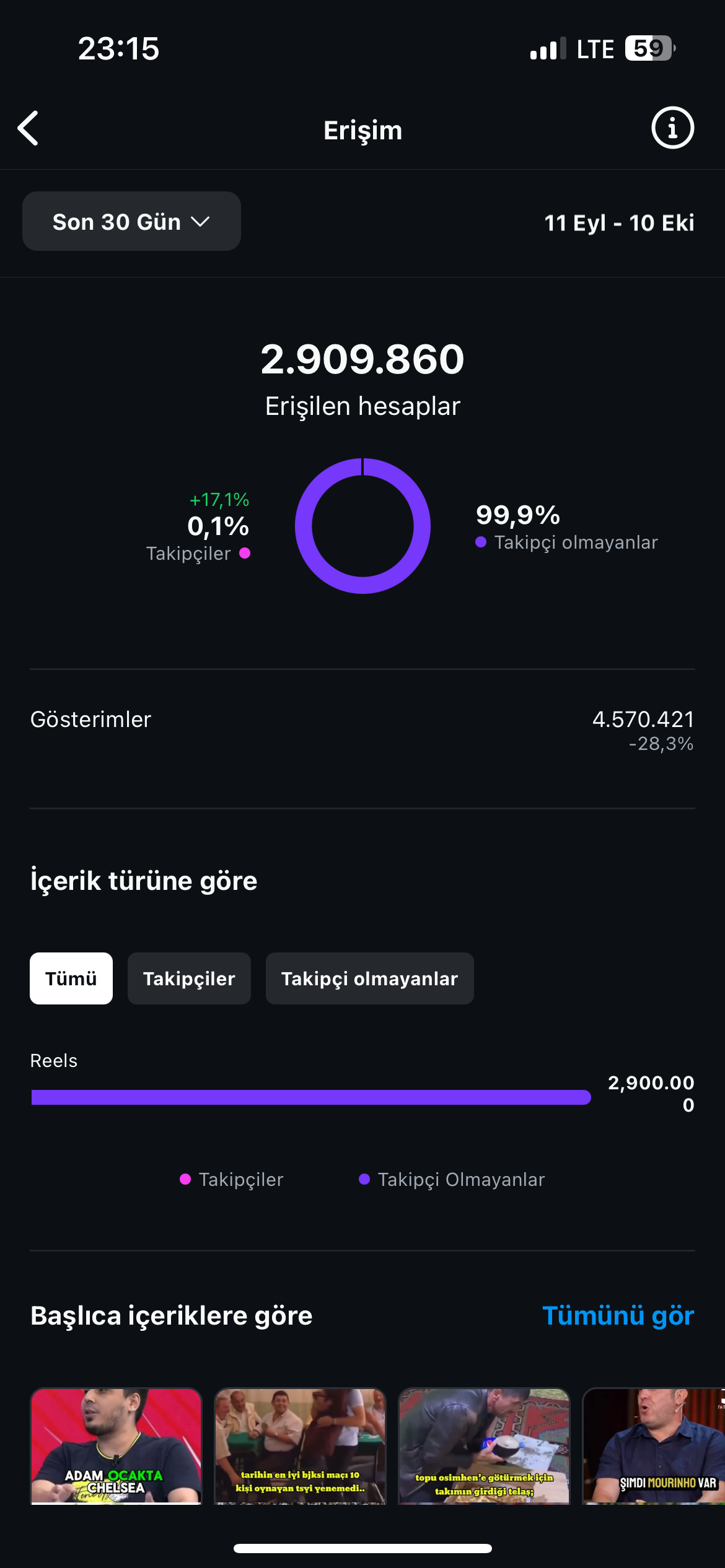Open the Şimdi Mourinho Var reel
This screenshot has height=1568, width=725.
[654, 1446]
